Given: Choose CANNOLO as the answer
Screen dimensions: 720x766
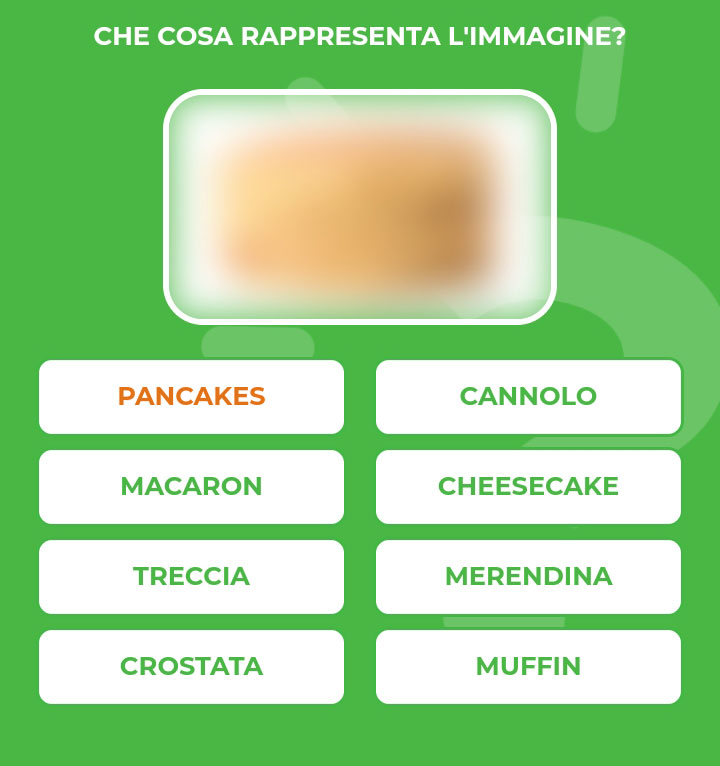Looking at the screenshot, I should pyautogui.click(x=528, y=397).
